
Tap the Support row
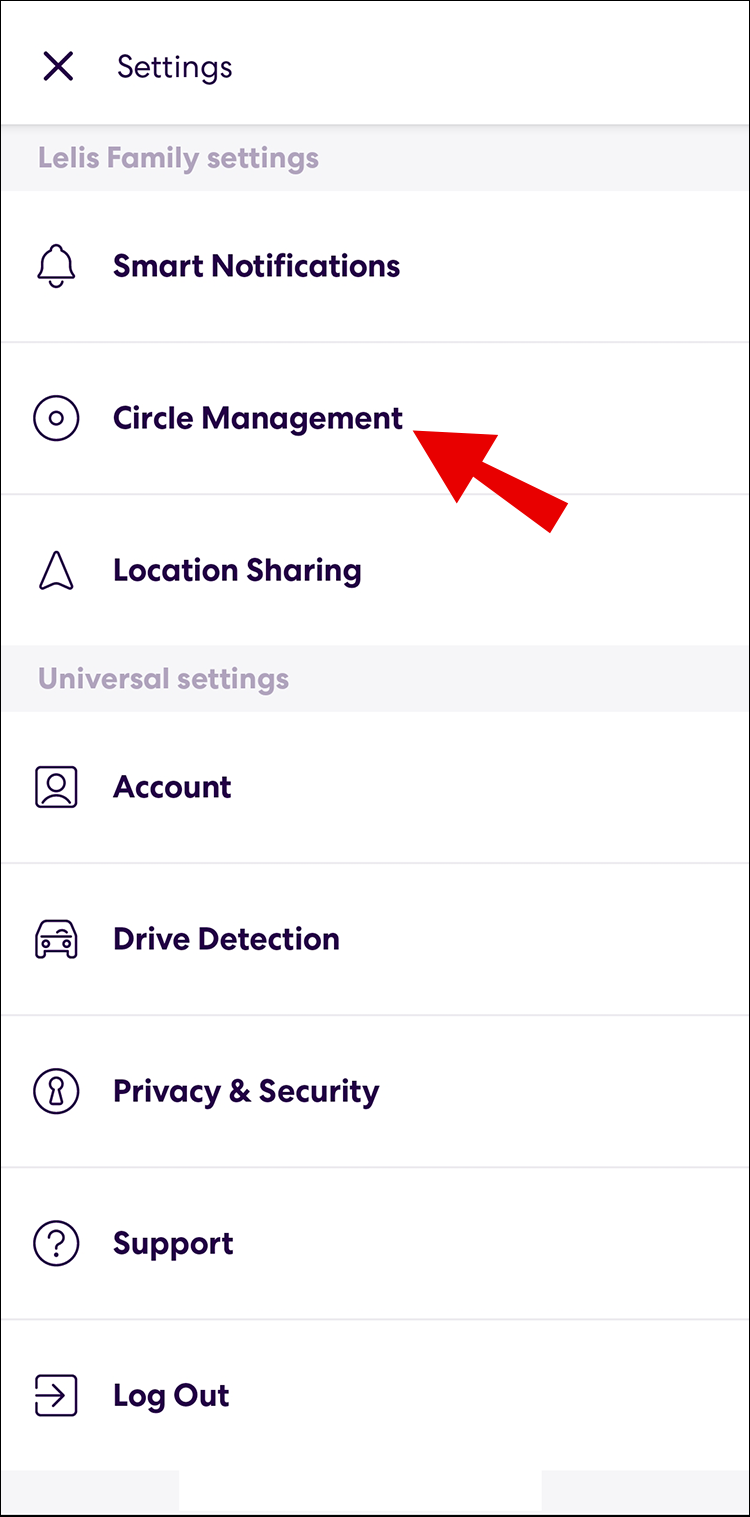[173, 1243]
